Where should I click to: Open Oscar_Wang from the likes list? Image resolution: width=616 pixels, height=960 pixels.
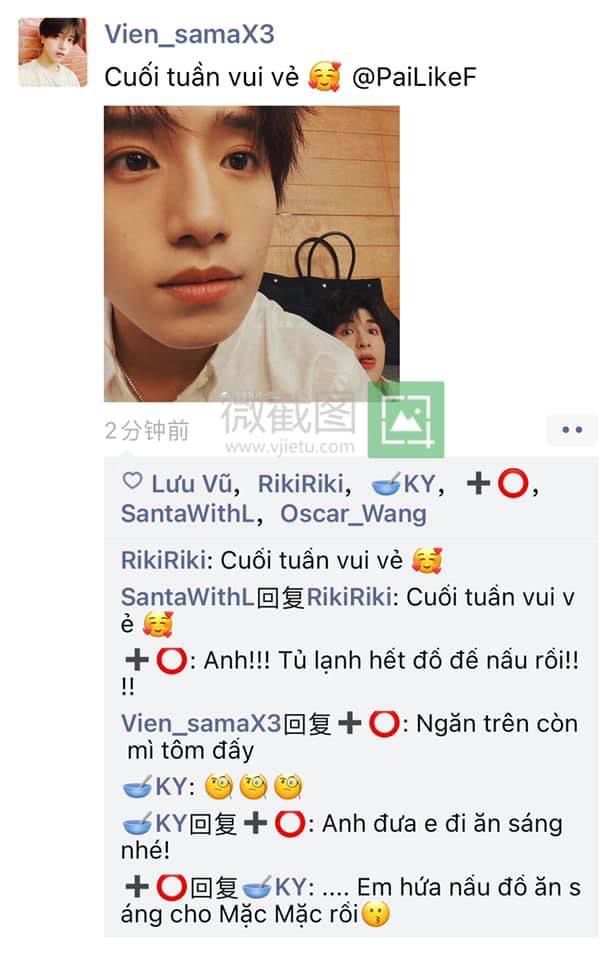[352, 514]
